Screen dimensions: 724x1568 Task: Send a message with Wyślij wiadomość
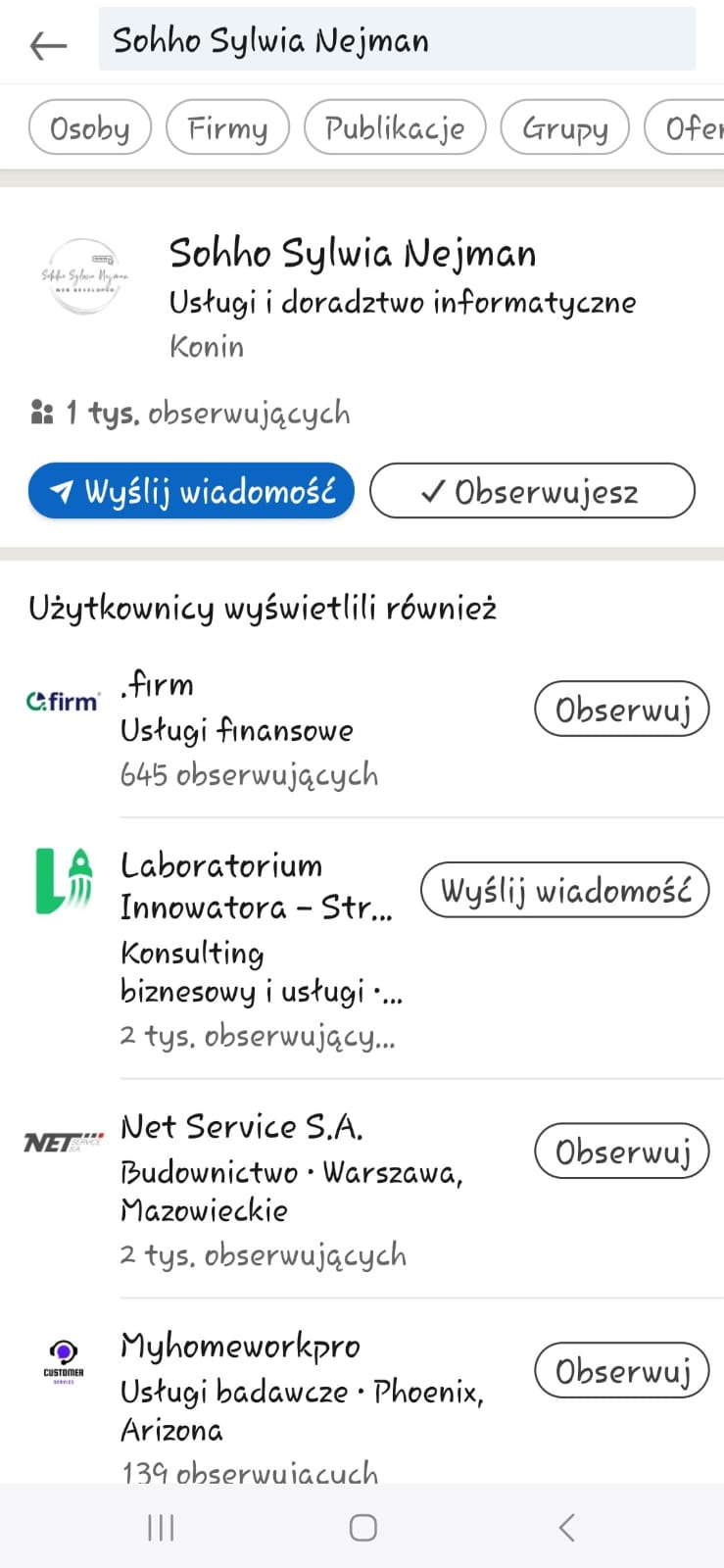[x=191, y=490]
